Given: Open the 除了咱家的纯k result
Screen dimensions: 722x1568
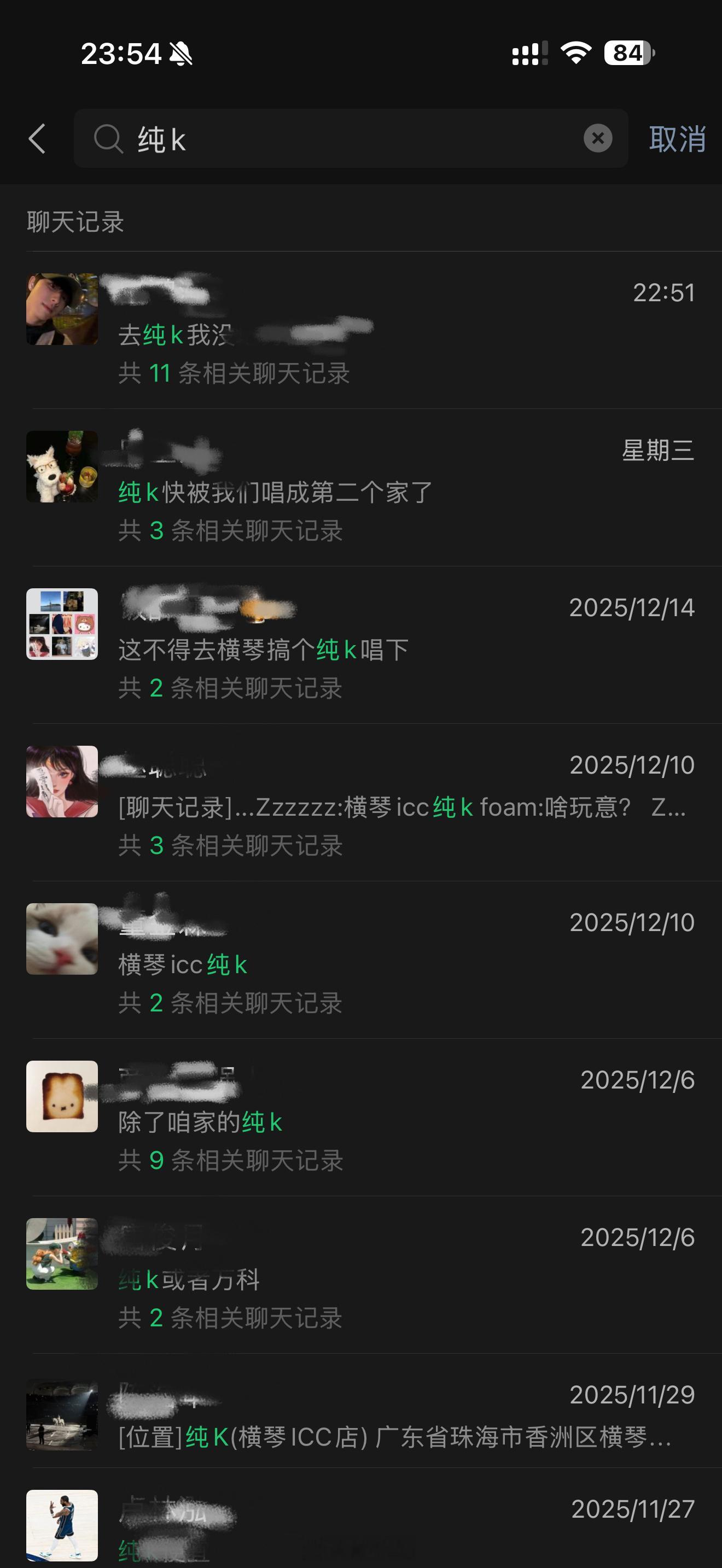Looking at the screenshot, I should coord(361,1120).
